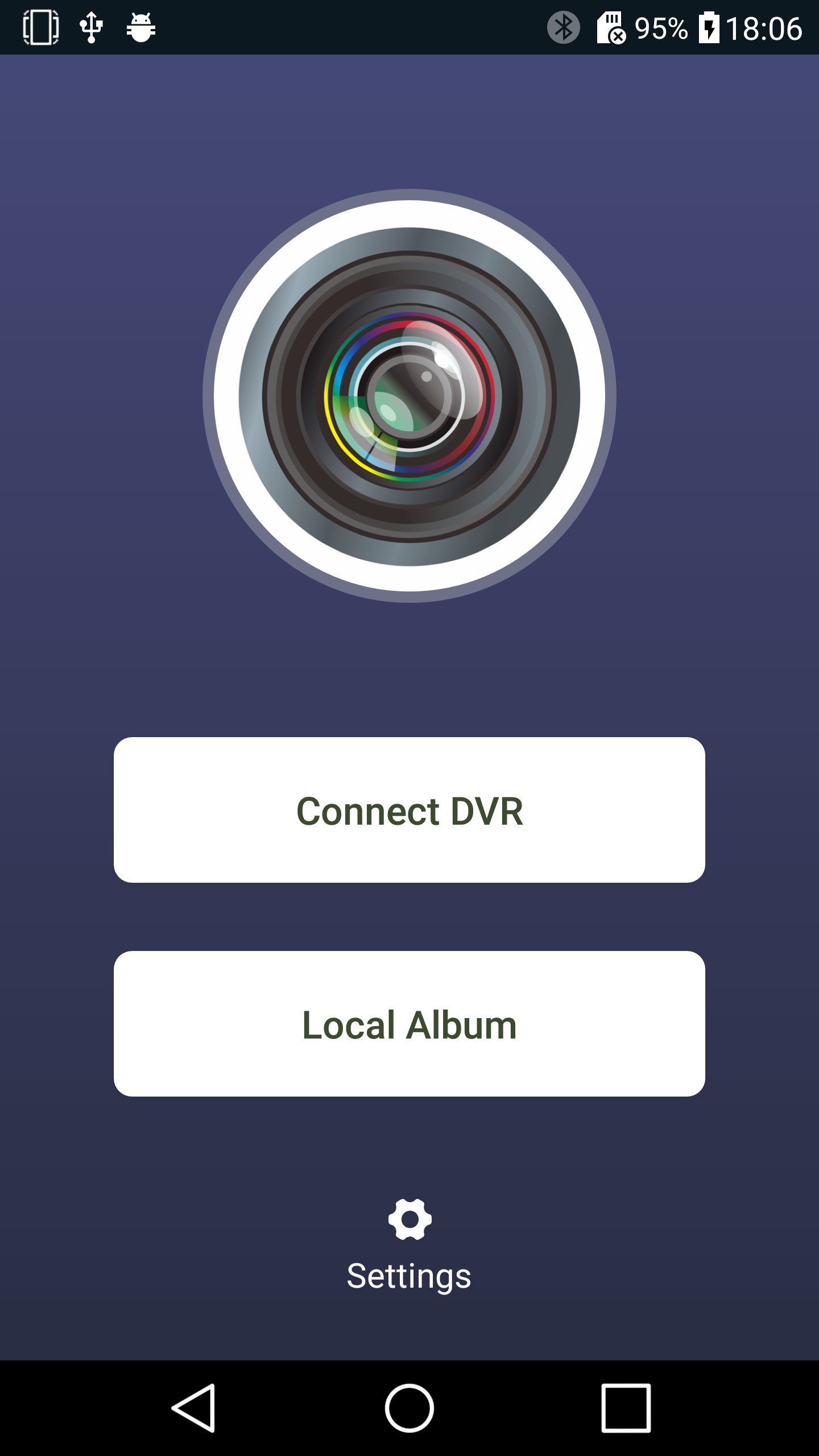819x1456 pixels.
Task: Go back using the system back button
Action: [x=193, y=1408]
